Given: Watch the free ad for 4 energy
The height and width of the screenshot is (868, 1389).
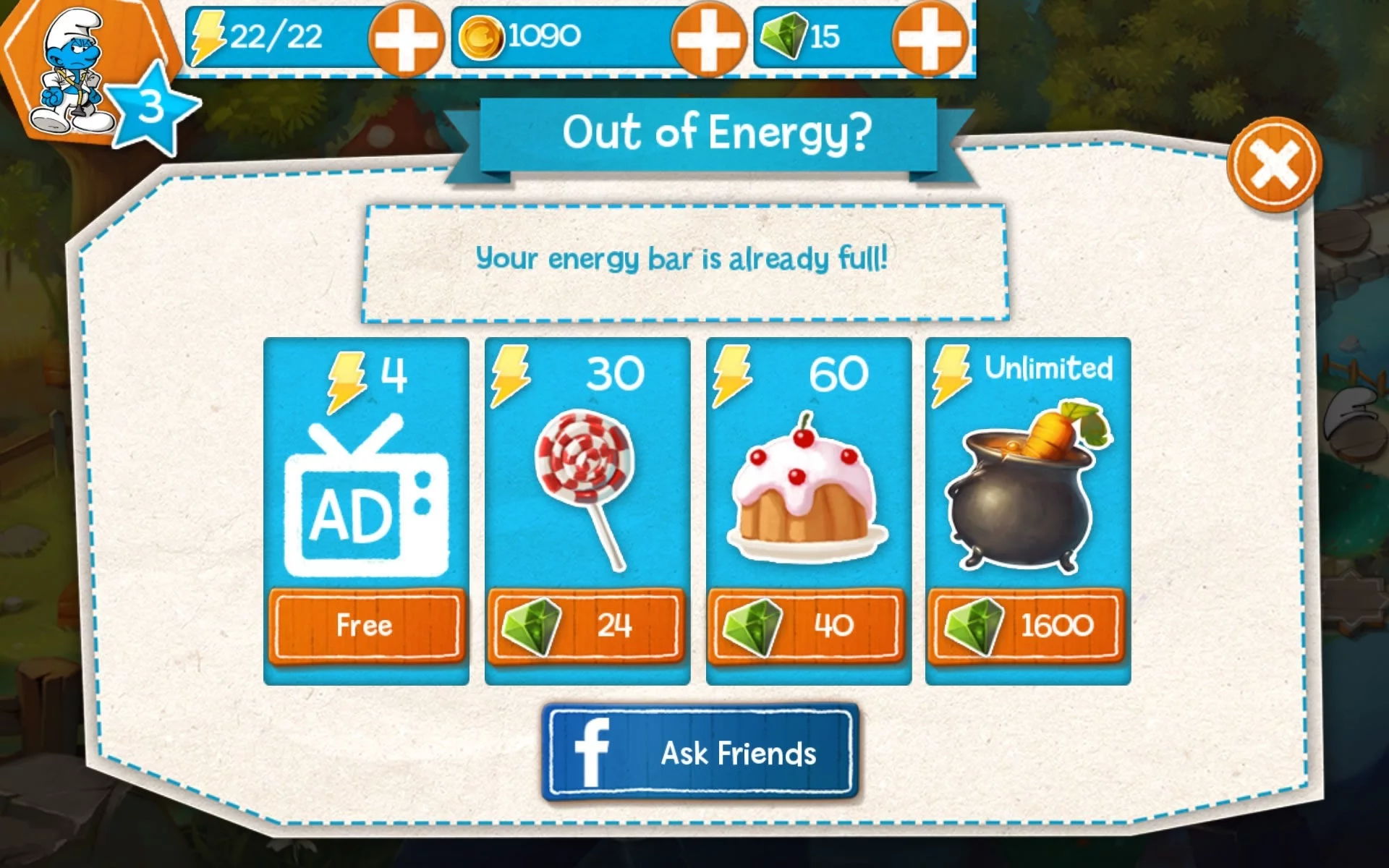Looking at the screenshot, I should (x=366, y=626).
